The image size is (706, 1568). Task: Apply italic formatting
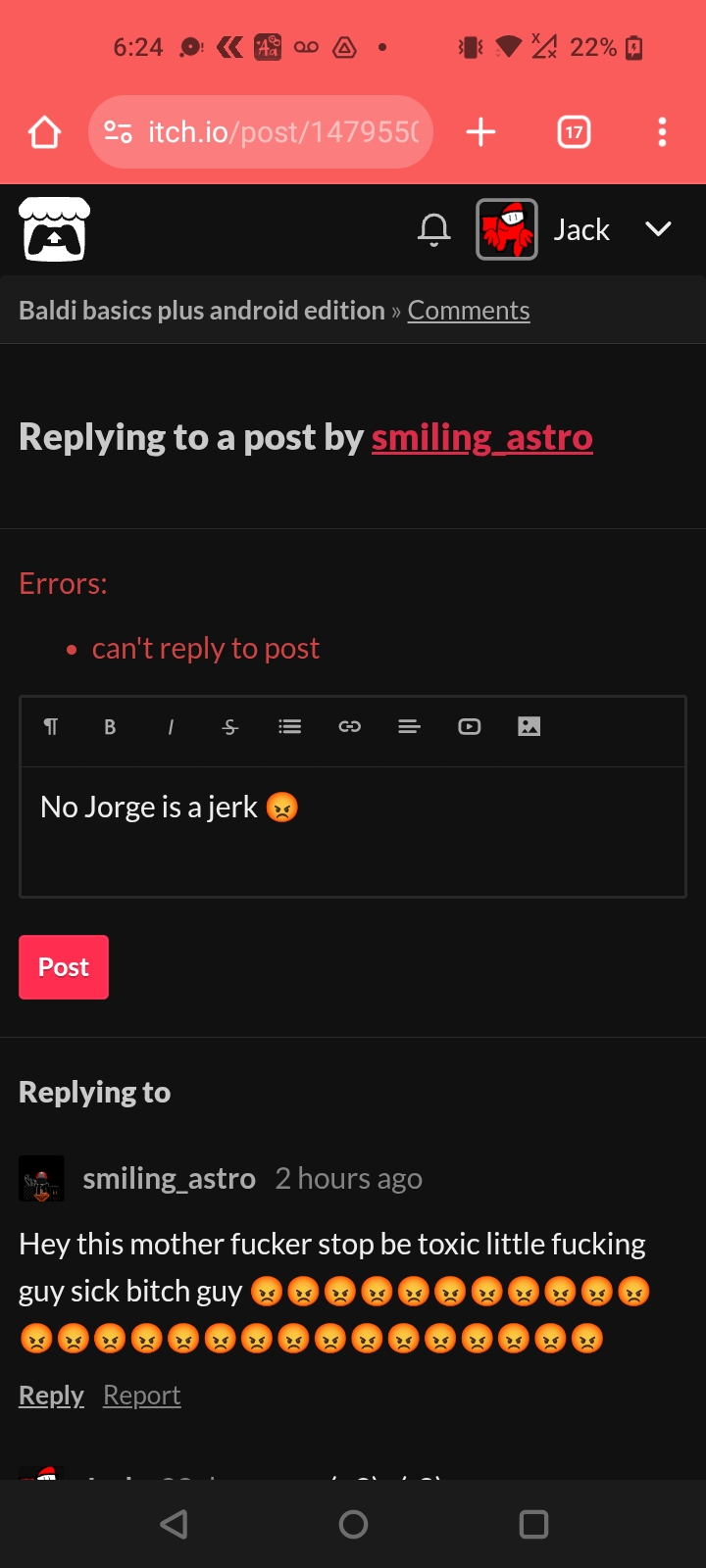pos(171,726)
